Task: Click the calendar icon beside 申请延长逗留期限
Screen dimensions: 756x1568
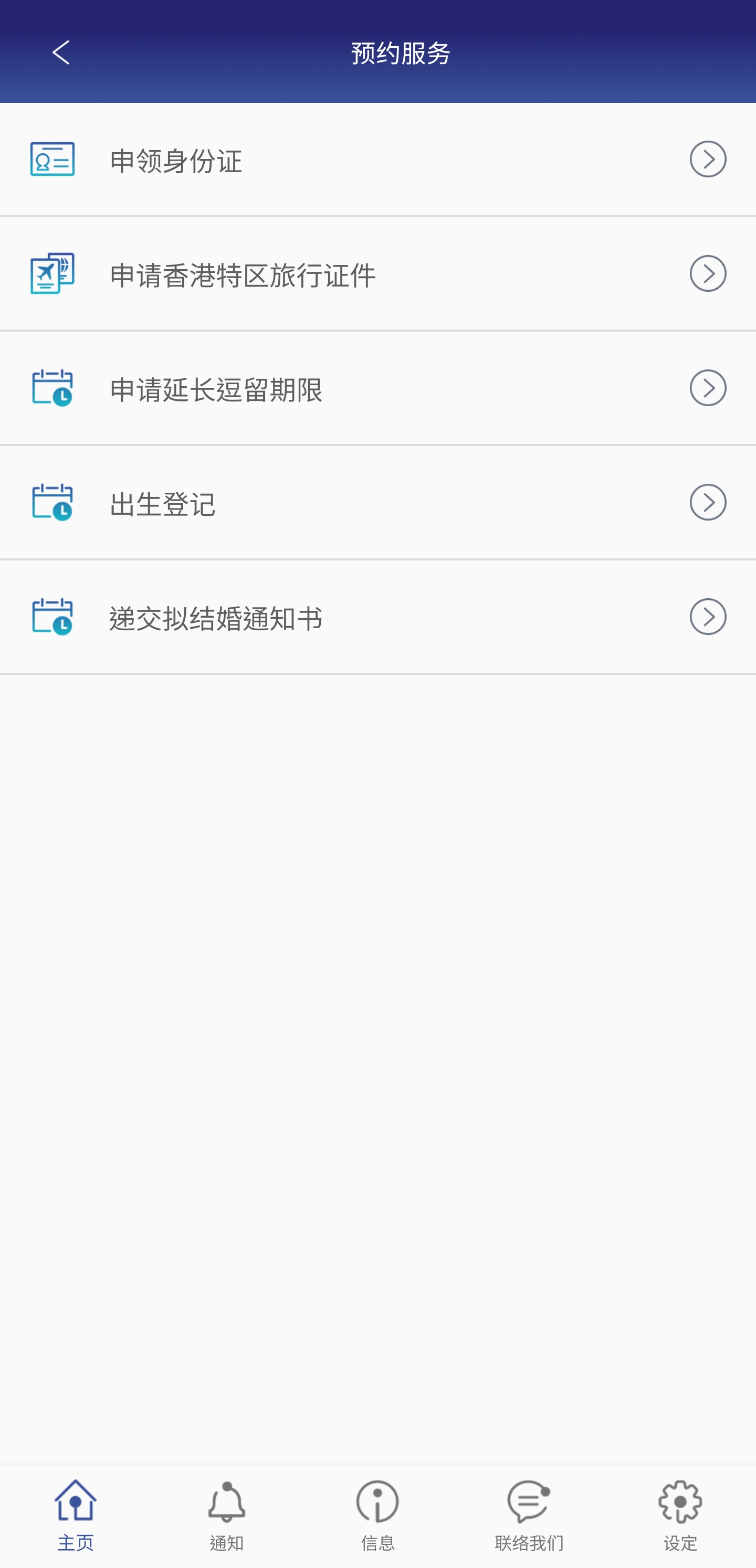Action: click(52, 388)
